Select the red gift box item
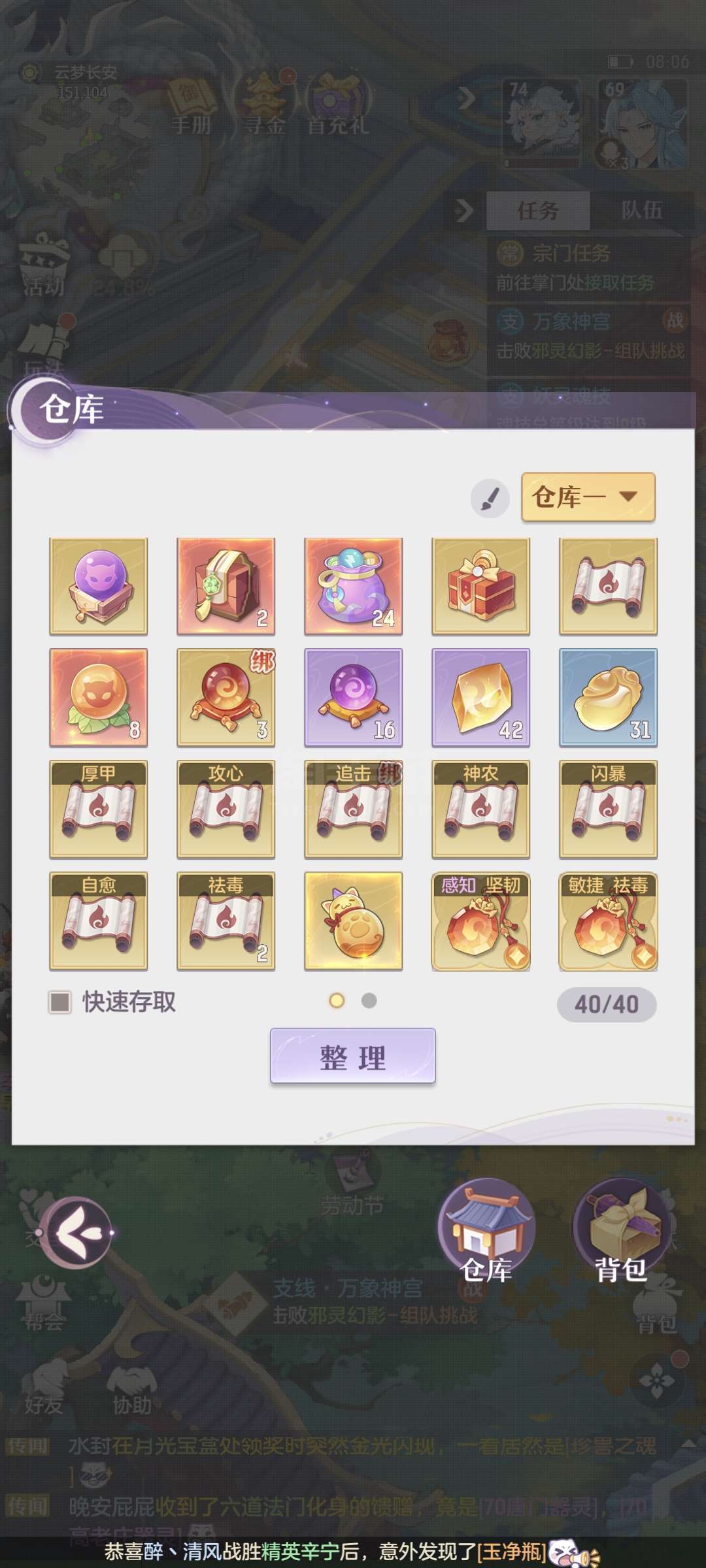The width and height of the screenshot is (706, 1568). click(x=481, y=587)
